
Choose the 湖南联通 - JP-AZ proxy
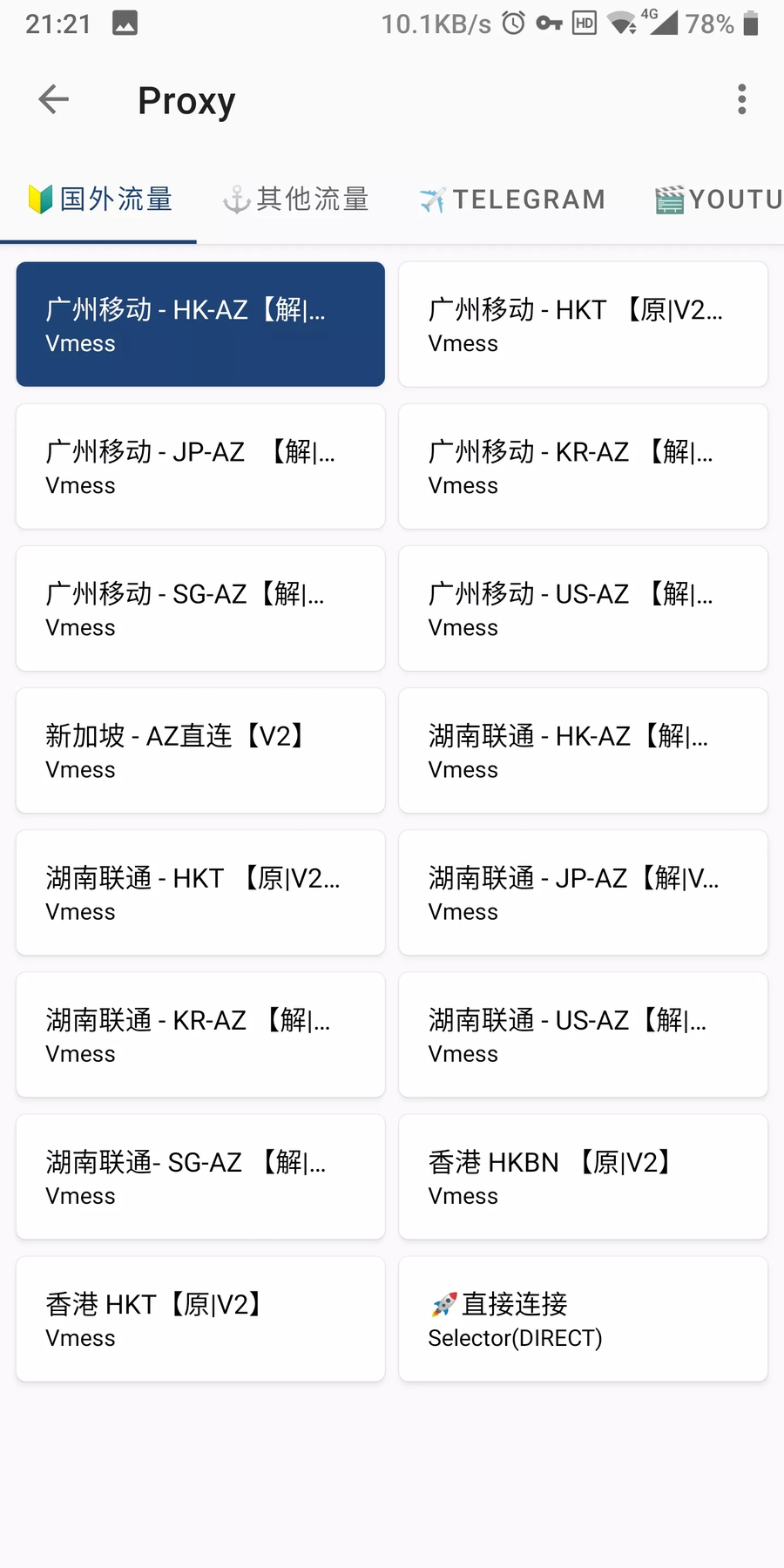click(x=583, y=892)
